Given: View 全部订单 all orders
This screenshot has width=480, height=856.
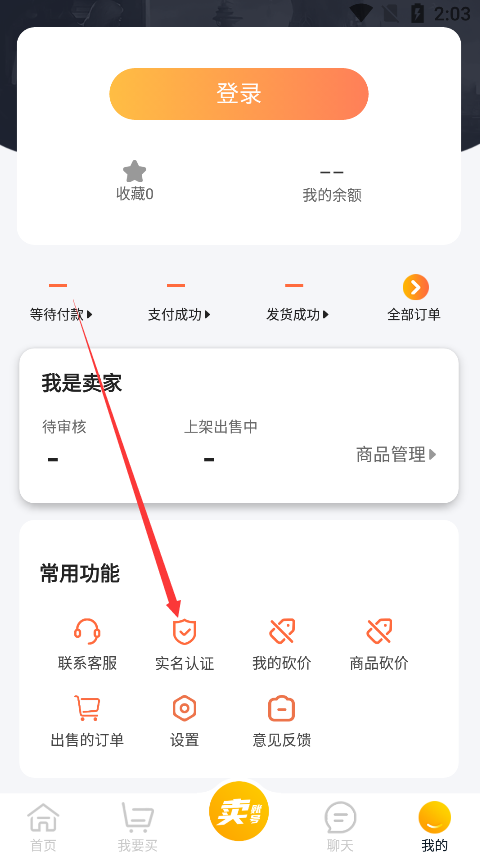Looking at the screenshot, I should (x=414, y=299).
